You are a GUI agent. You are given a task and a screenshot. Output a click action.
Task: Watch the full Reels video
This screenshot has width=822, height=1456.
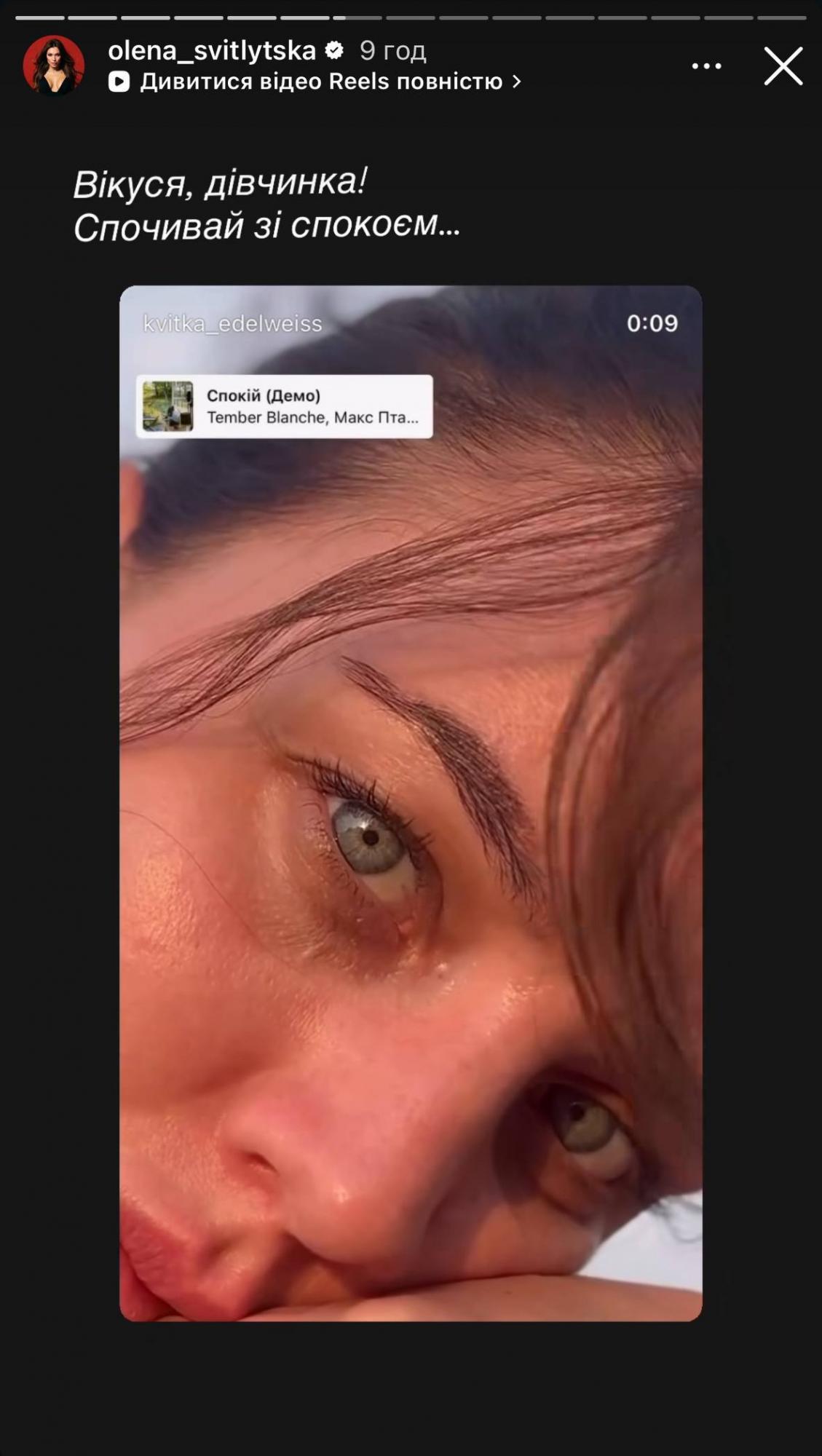320,82
